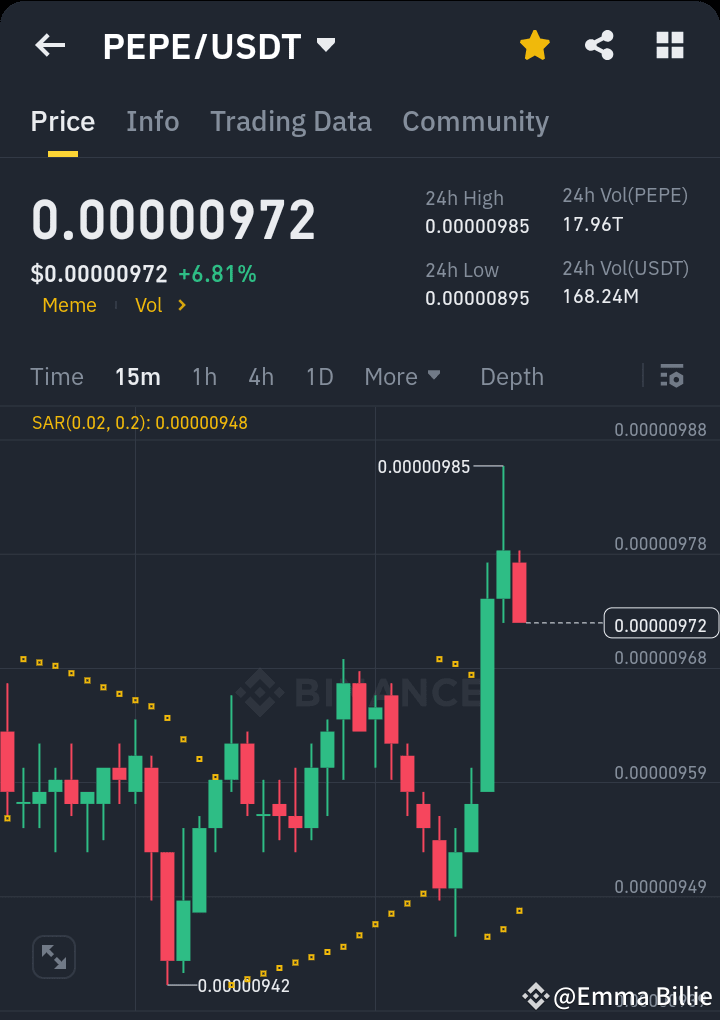Tap the Meme category label

(x=69, y=305)
